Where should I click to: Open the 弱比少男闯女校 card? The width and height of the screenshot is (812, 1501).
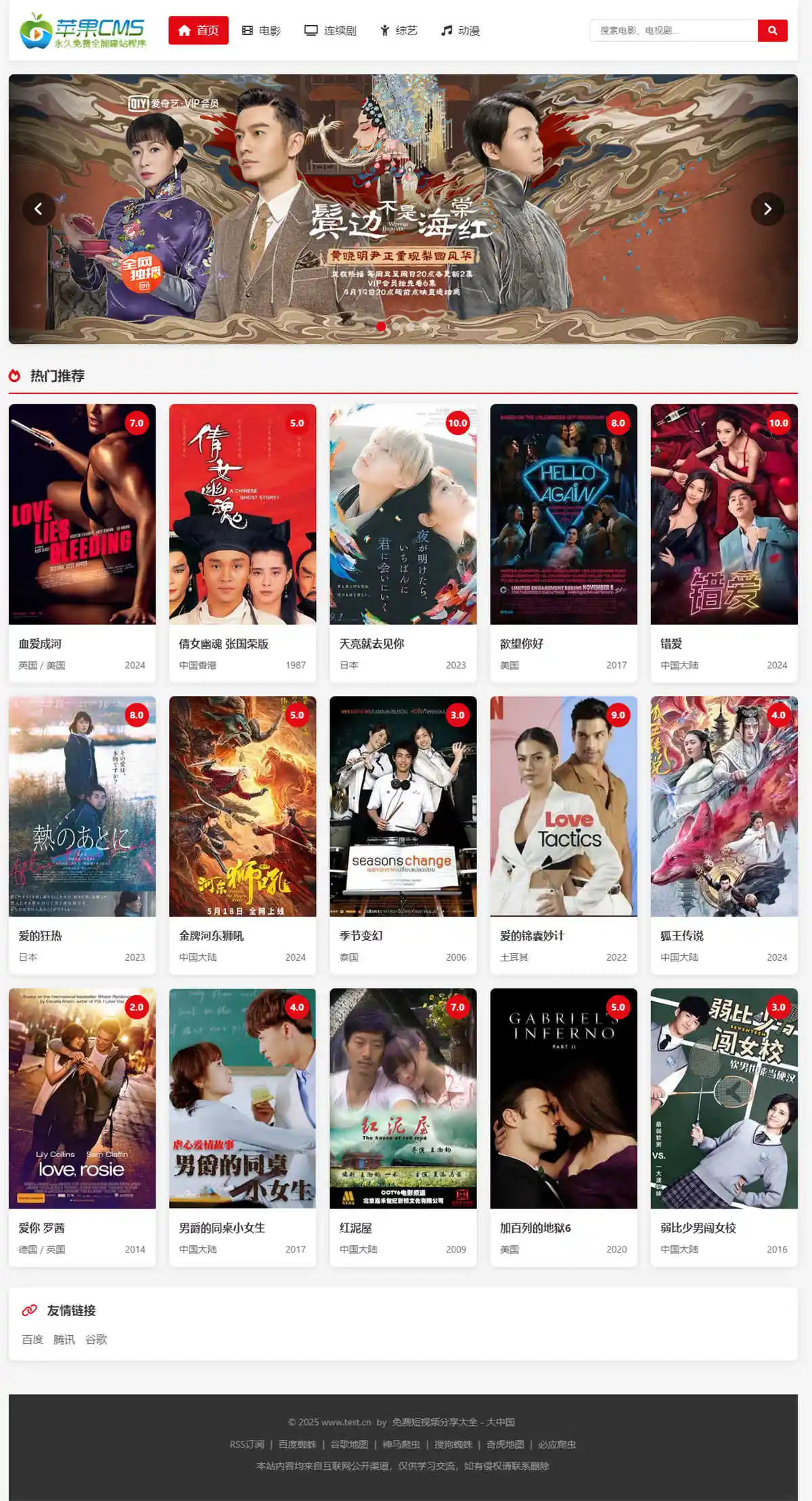pos(724,1127)
